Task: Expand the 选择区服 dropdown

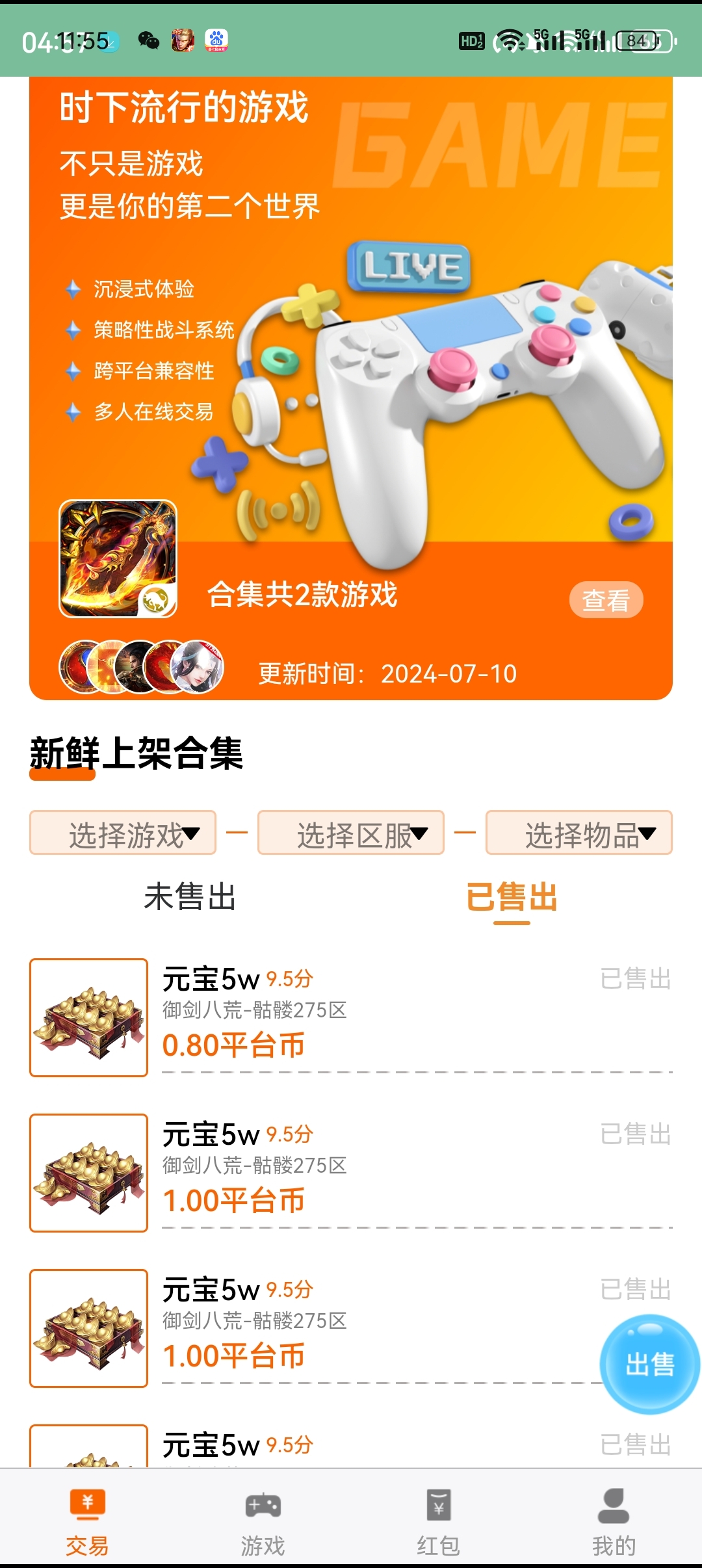Action: (351, 833)
